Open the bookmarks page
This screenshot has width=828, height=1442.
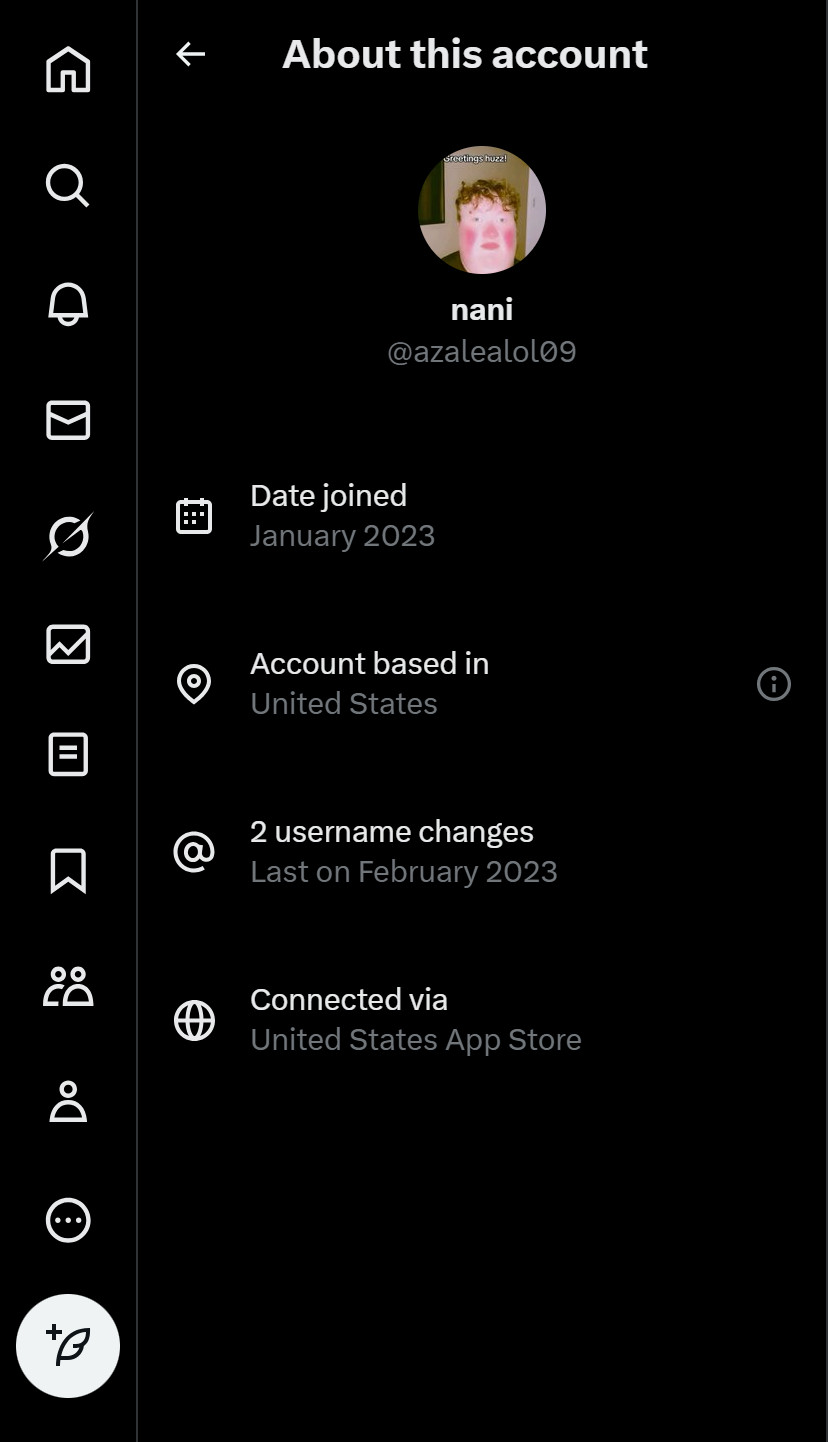[68, 871]
